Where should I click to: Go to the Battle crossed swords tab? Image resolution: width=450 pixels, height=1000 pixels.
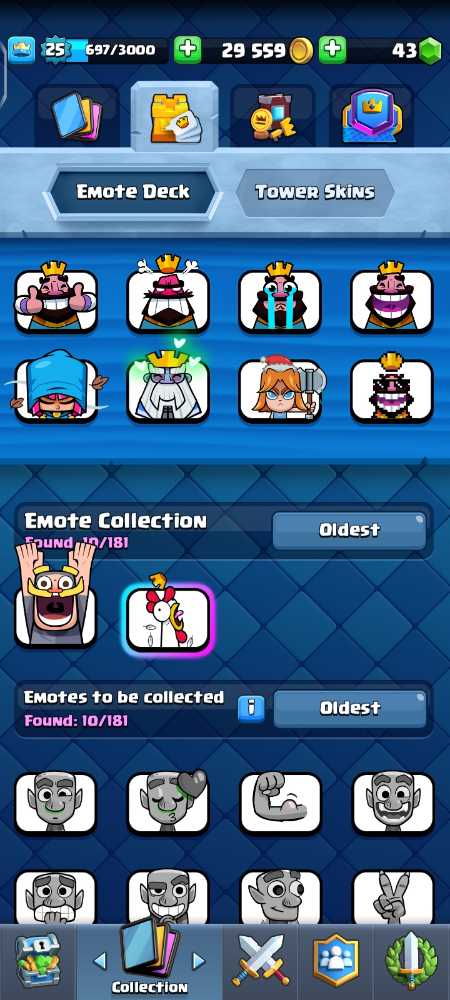pyautogui.click(x=260, y=961)
